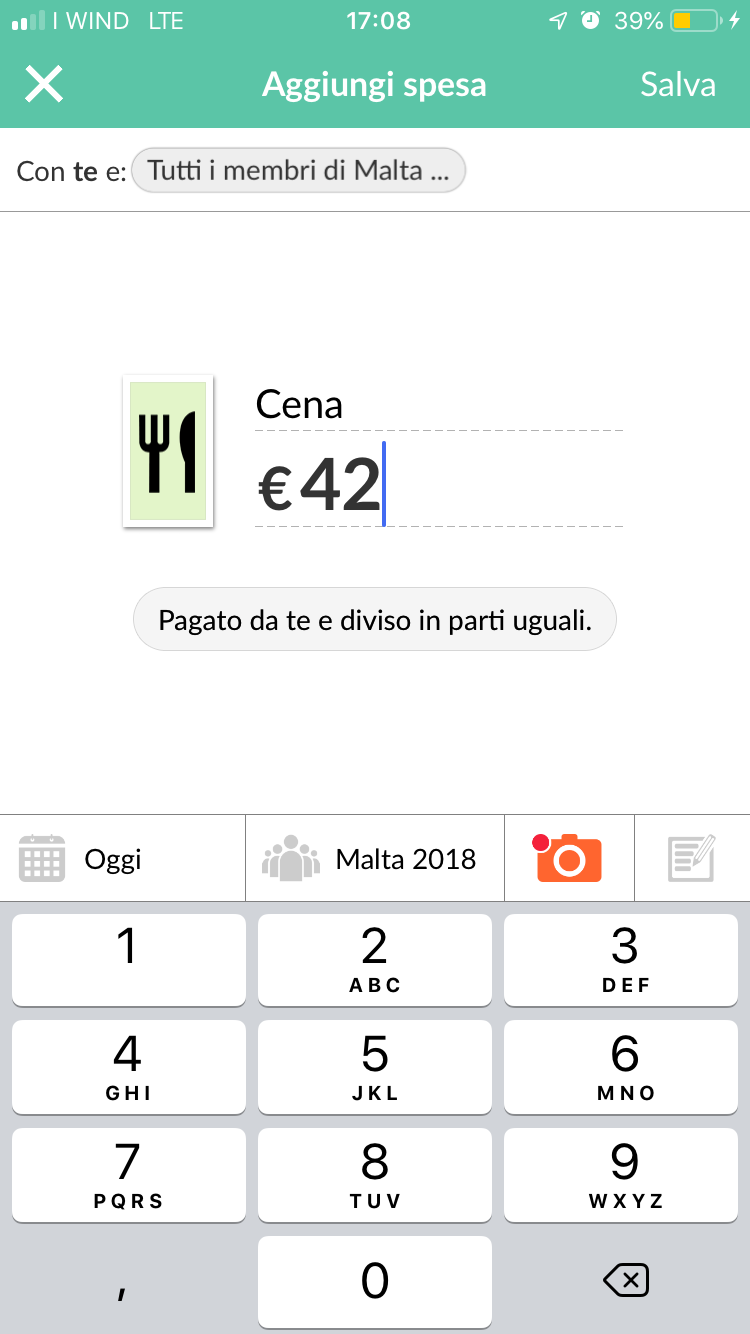Add a receipt photo with the camera
The width and height of the screenshot is (750, 1334).
[569, 859]
